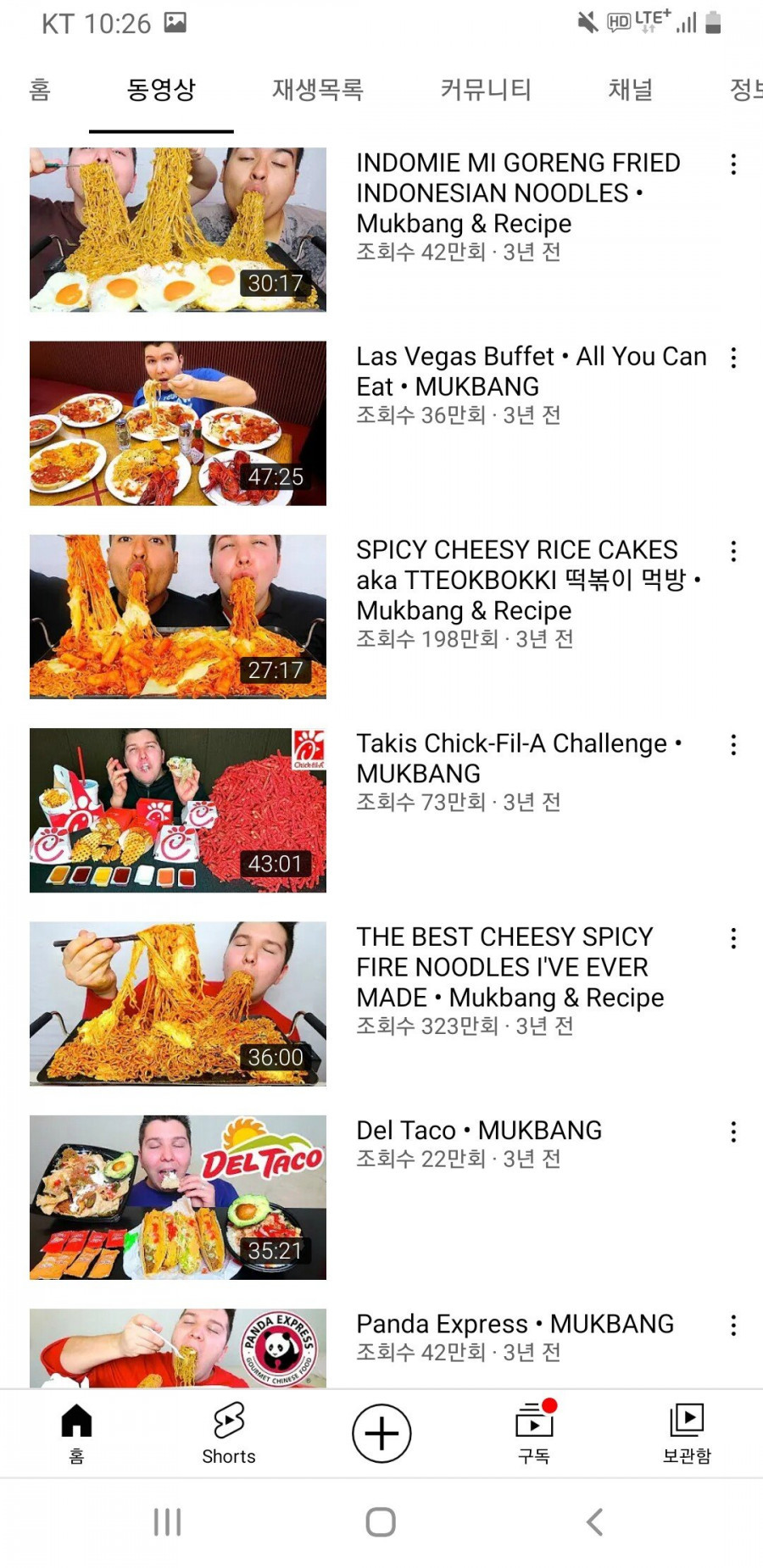This screenshot has height=1568, width=763.
Task: Play the Cheesy Spicy Fire Noodles video
Action: 178,1004
